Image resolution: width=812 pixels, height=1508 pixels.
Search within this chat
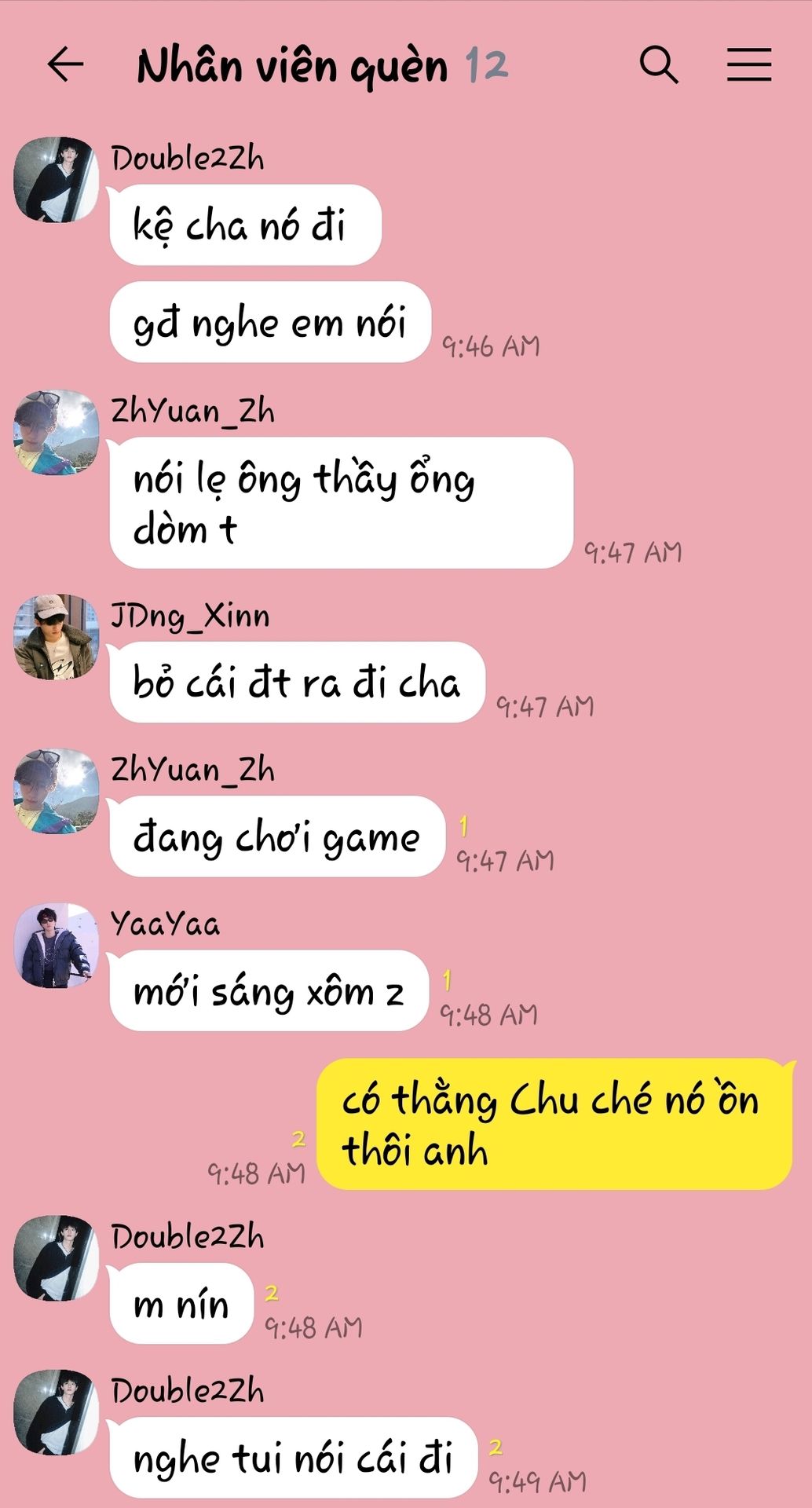pos(659,64)
